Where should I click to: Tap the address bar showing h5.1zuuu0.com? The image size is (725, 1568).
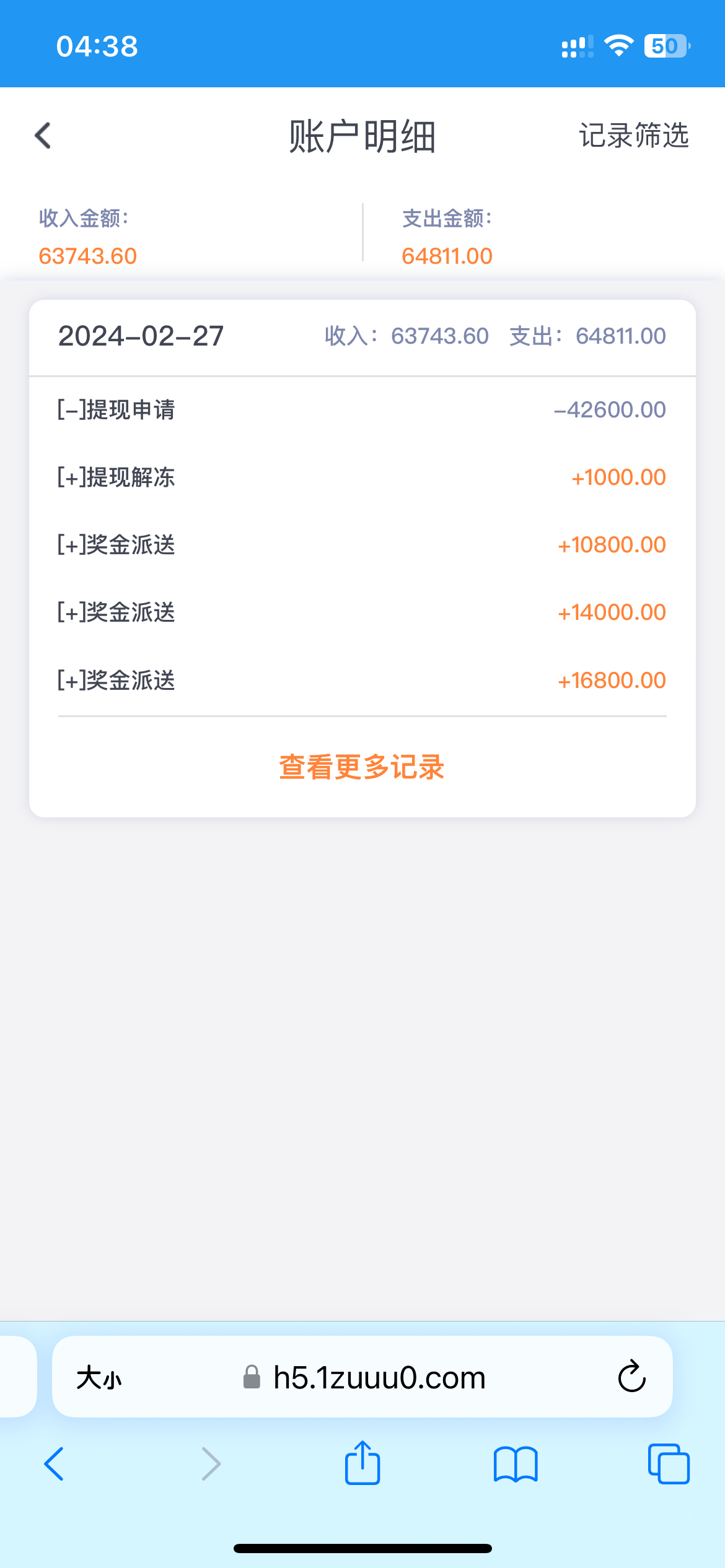380,1377
